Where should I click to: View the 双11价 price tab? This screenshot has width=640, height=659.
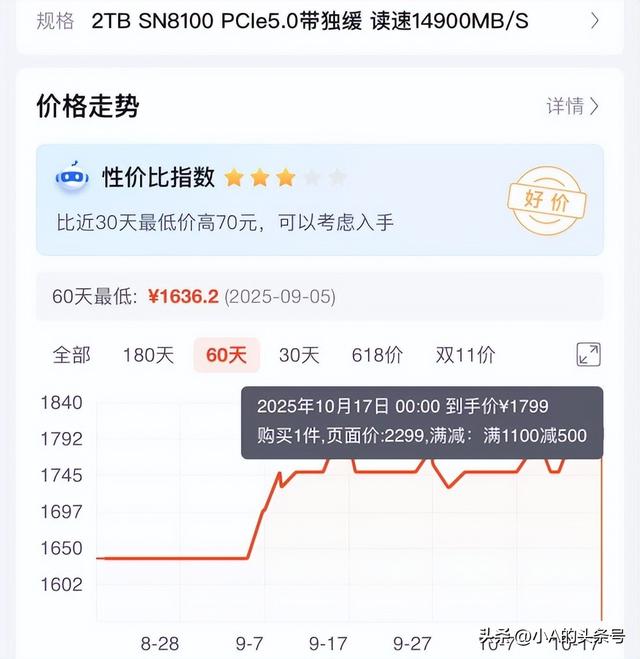coord(465,355)
